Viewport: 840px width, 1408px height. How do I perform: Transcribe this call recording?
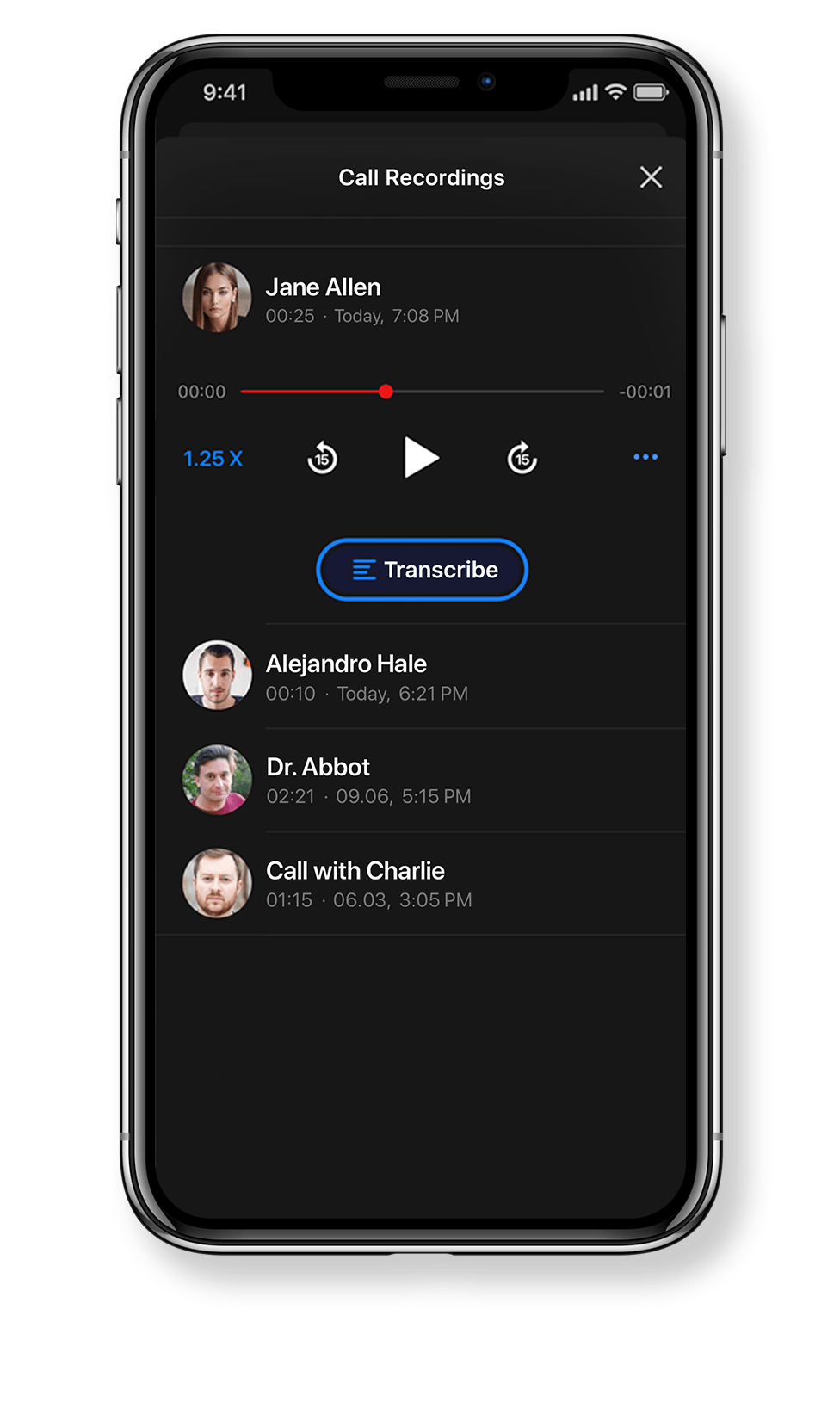[x=422, y=570]
